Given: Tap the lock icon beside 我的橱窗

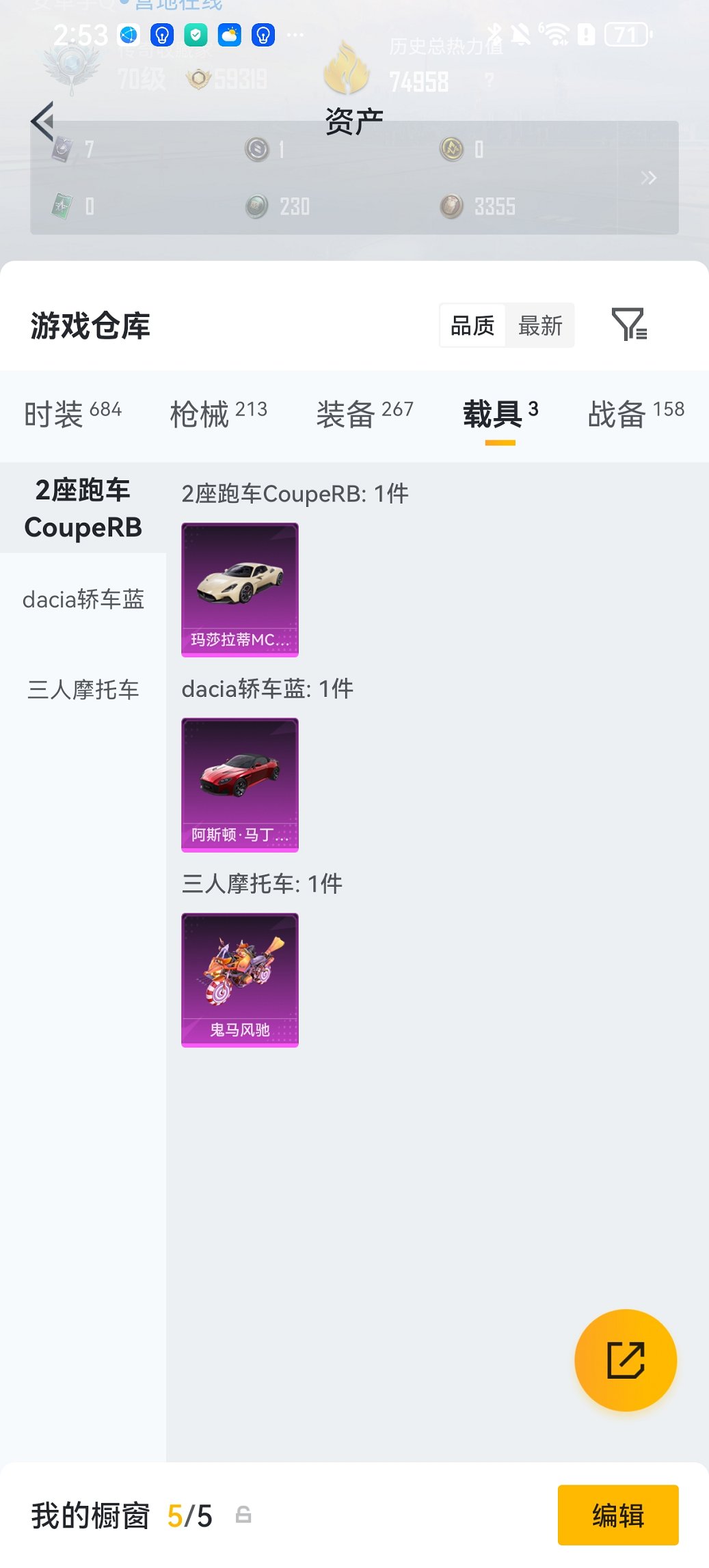Looking at the screenshot, I should pos(243,1515).
